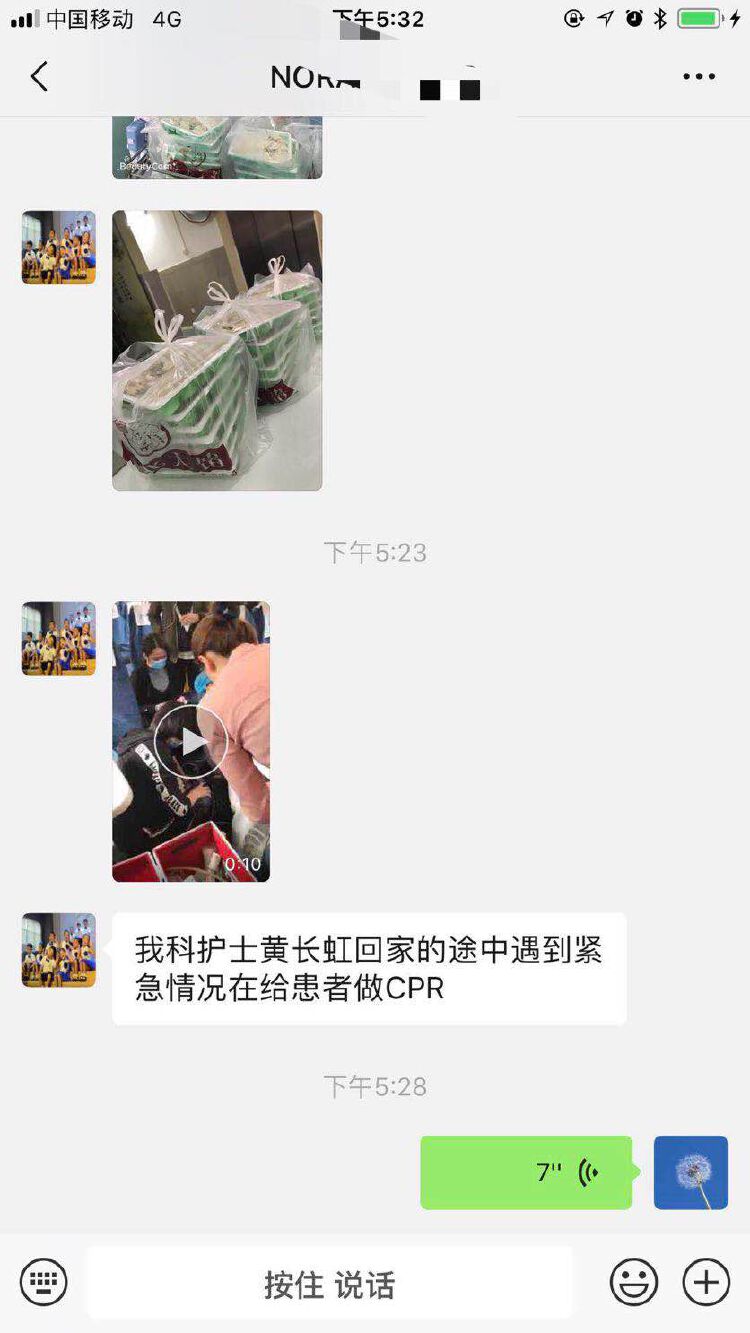750x1333 pixels.
Task: Play the 0:10 video message
Action: coord(191,741)
